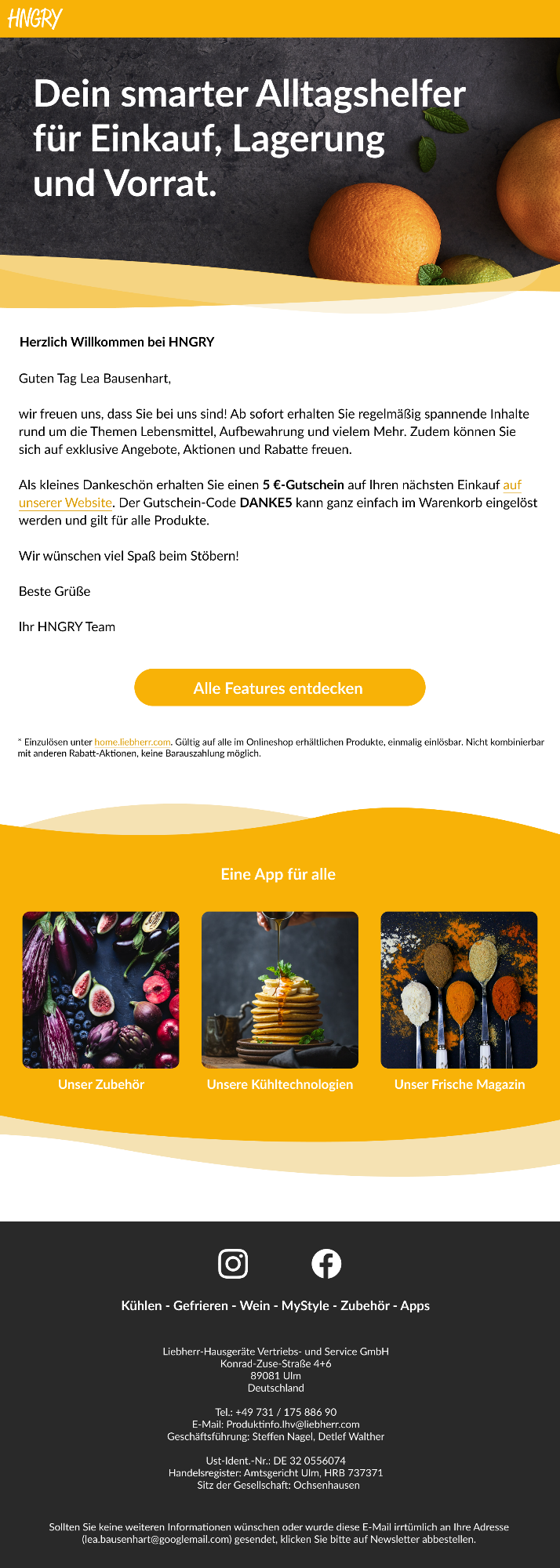Image resolution: width=560 pixels, height=1568 pixels.
Task: Open the "auf unserer Website" link
Action: 66,503
